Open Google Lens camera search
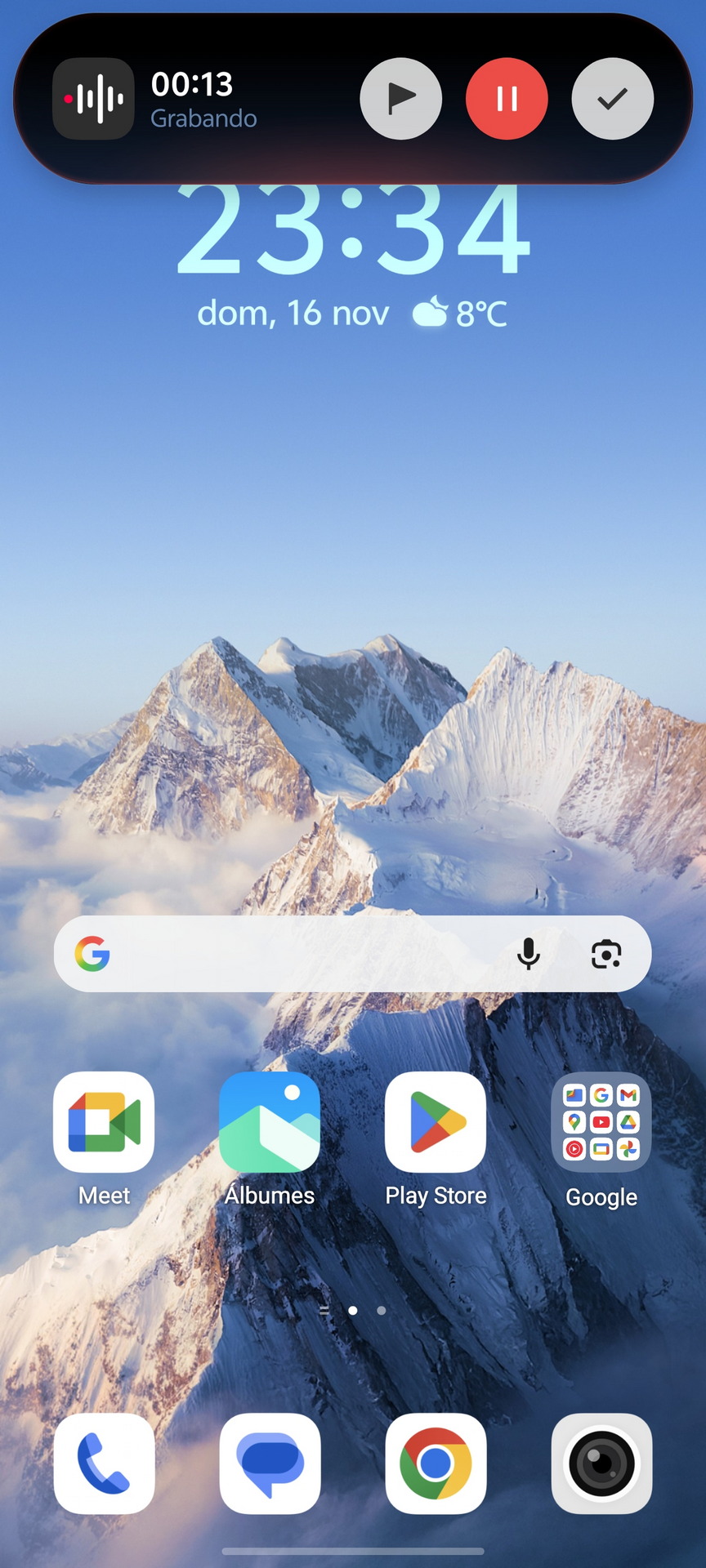Image resolution: width=706 pixels, height=1568 pixels. pos(605,953)
